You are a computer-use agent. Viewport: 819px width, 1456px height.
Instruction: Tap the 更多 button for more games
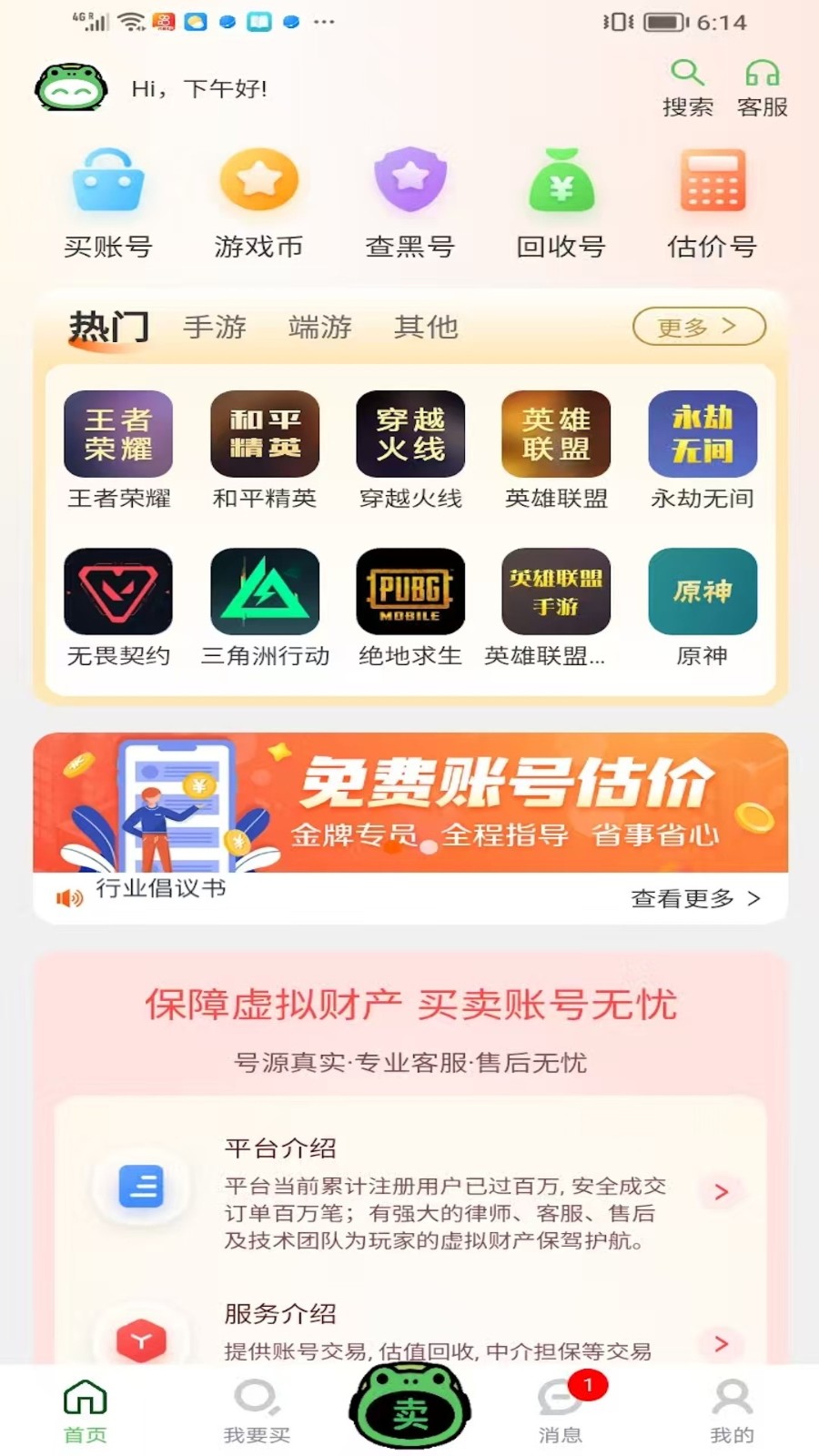698,327
